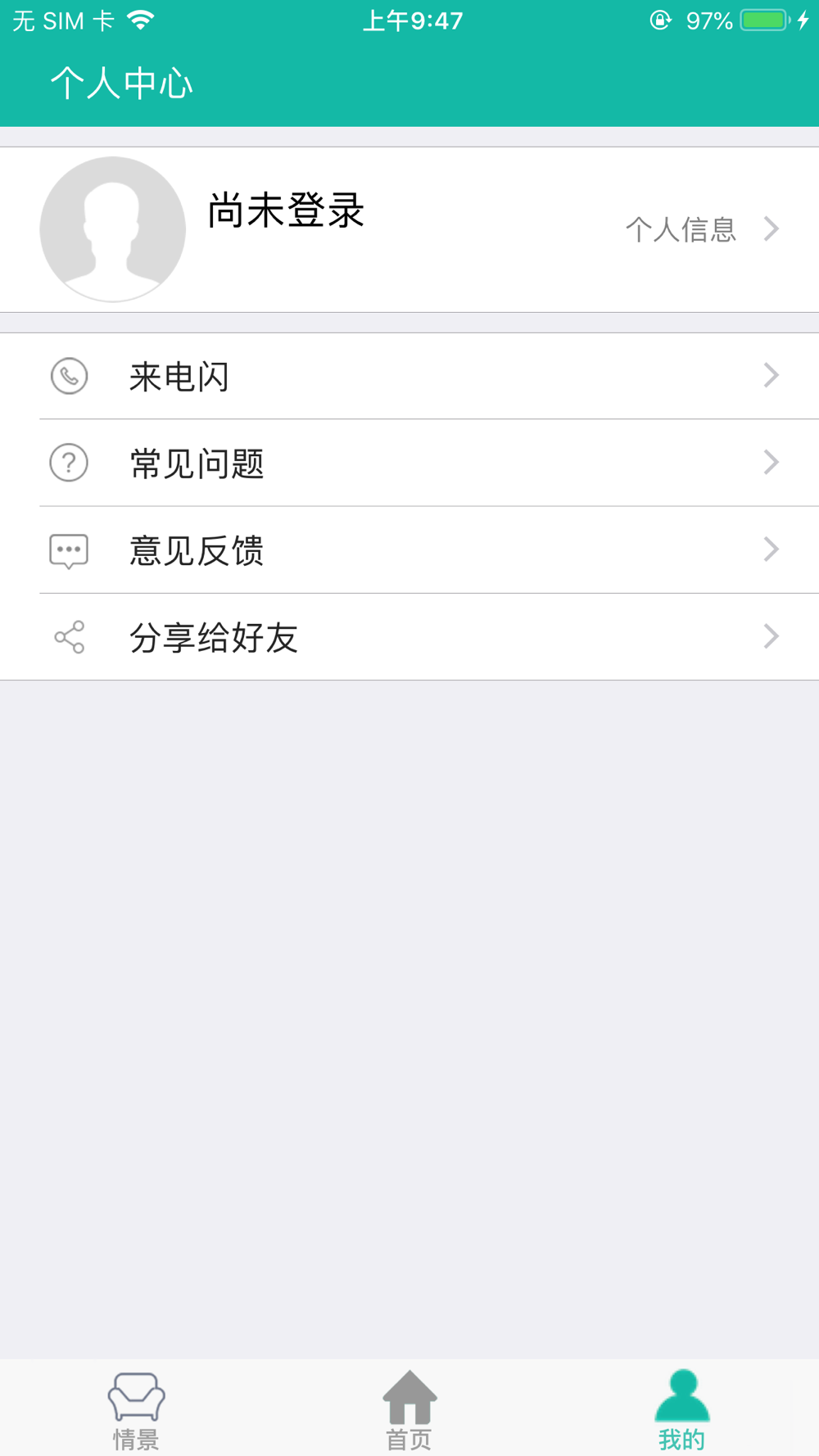This screenshot has height=1456, width=819.
Task: Switch to the 情景 tab
Action: 136,1410
